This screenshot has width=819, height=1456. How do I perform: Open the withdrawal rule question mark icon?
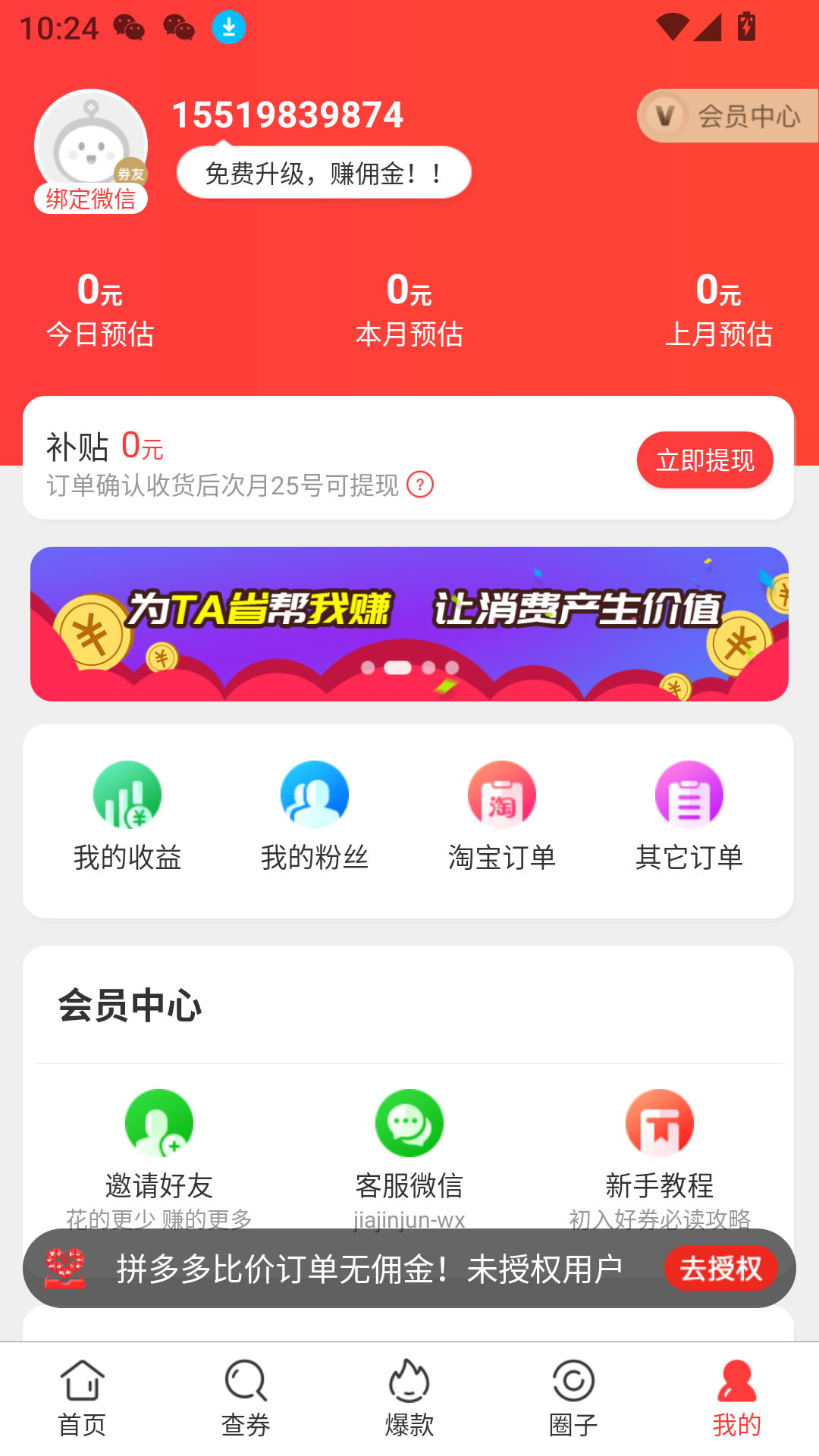pos(420,484)
